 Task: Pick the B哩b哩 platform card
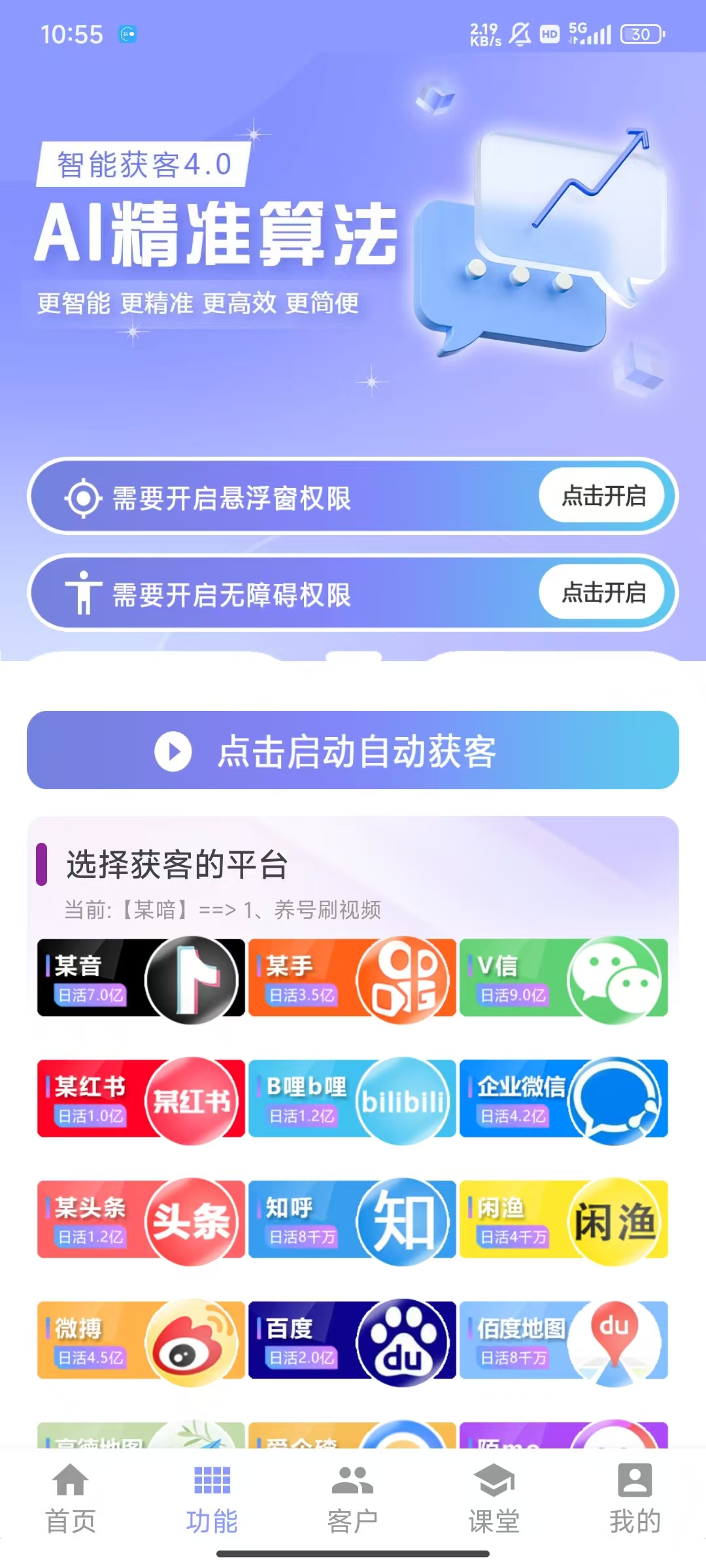(x=352, y=1099)
